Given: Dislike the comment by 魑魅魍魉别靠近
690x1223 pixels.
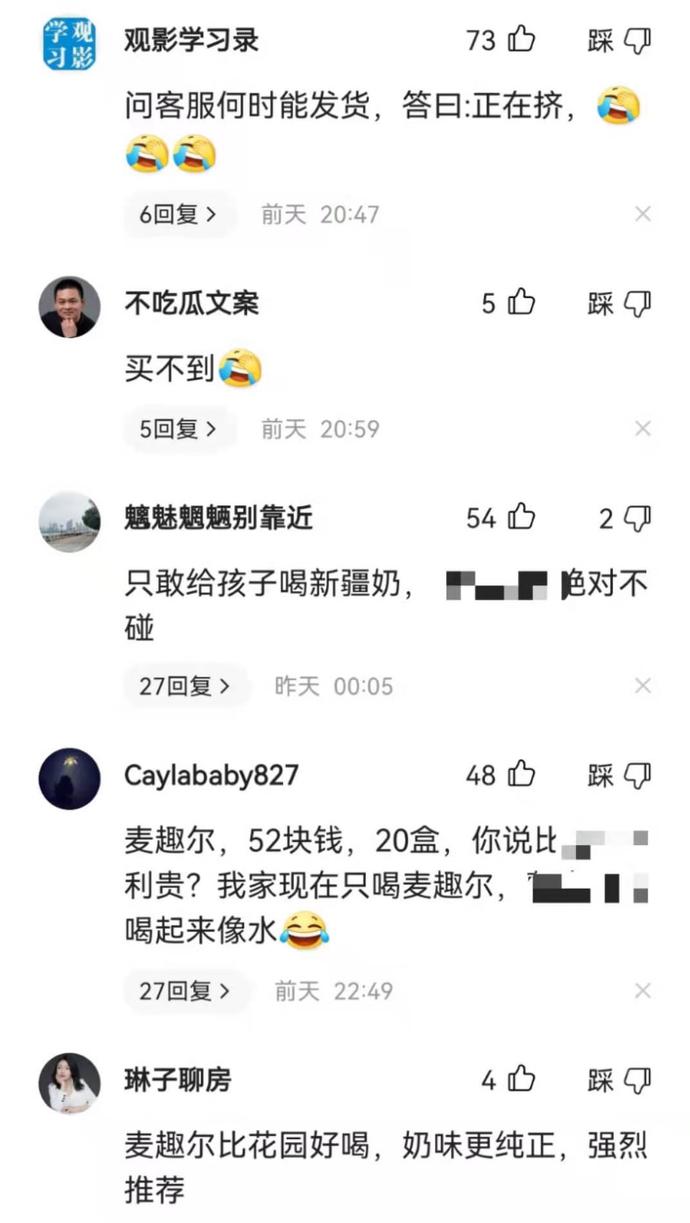Looking at the screenshot, I should (637, 517).
